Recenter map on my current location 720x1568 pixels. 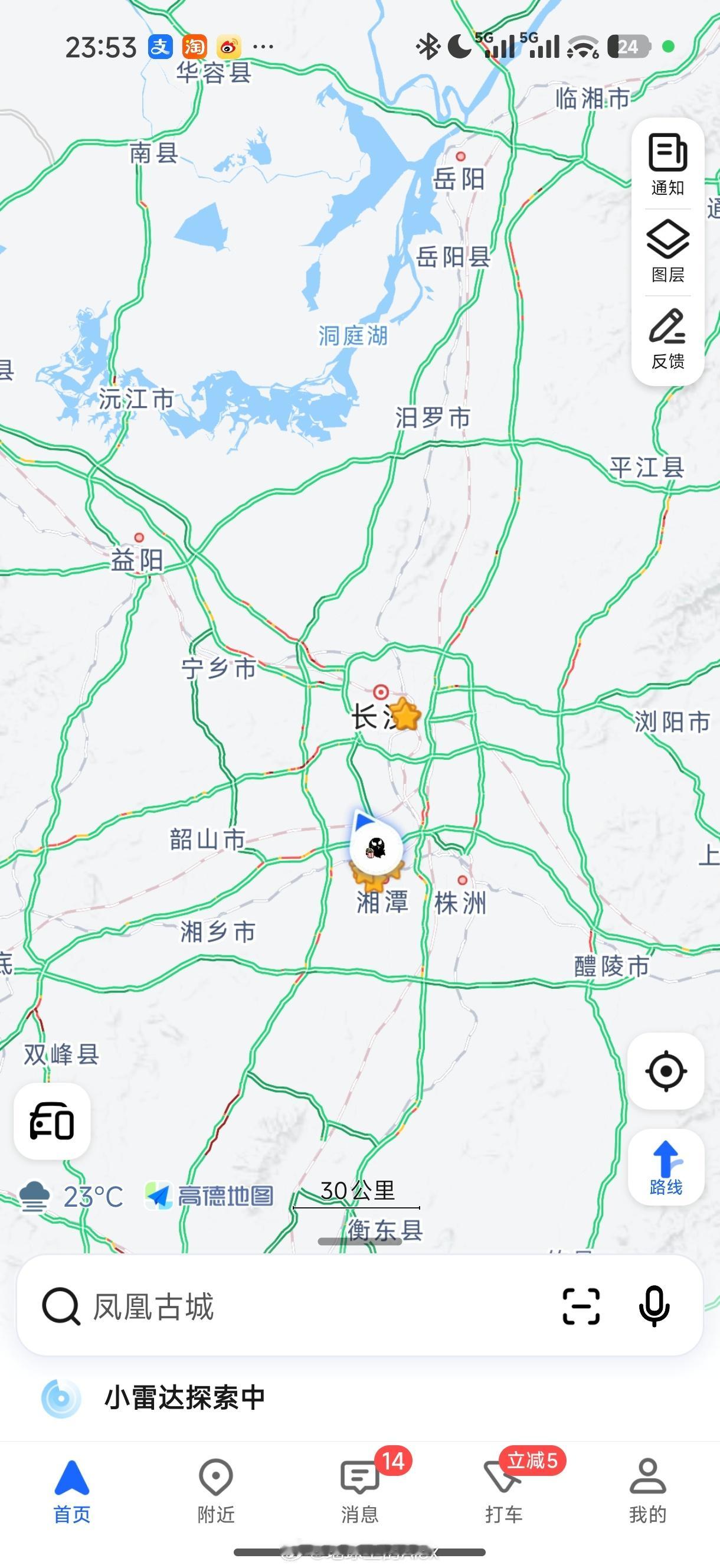666,1071
